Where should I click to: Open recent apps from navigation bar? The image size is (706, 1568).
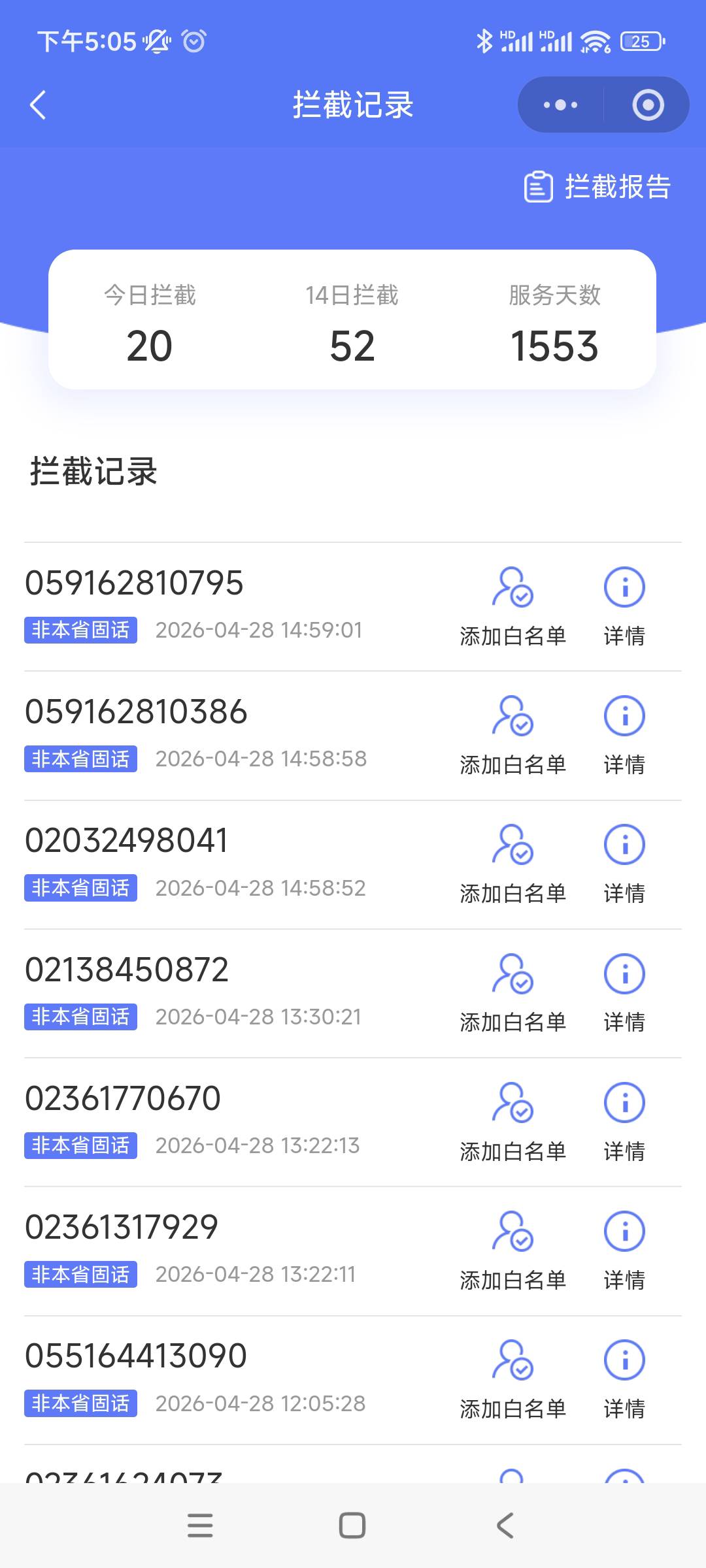(200, 1526)
